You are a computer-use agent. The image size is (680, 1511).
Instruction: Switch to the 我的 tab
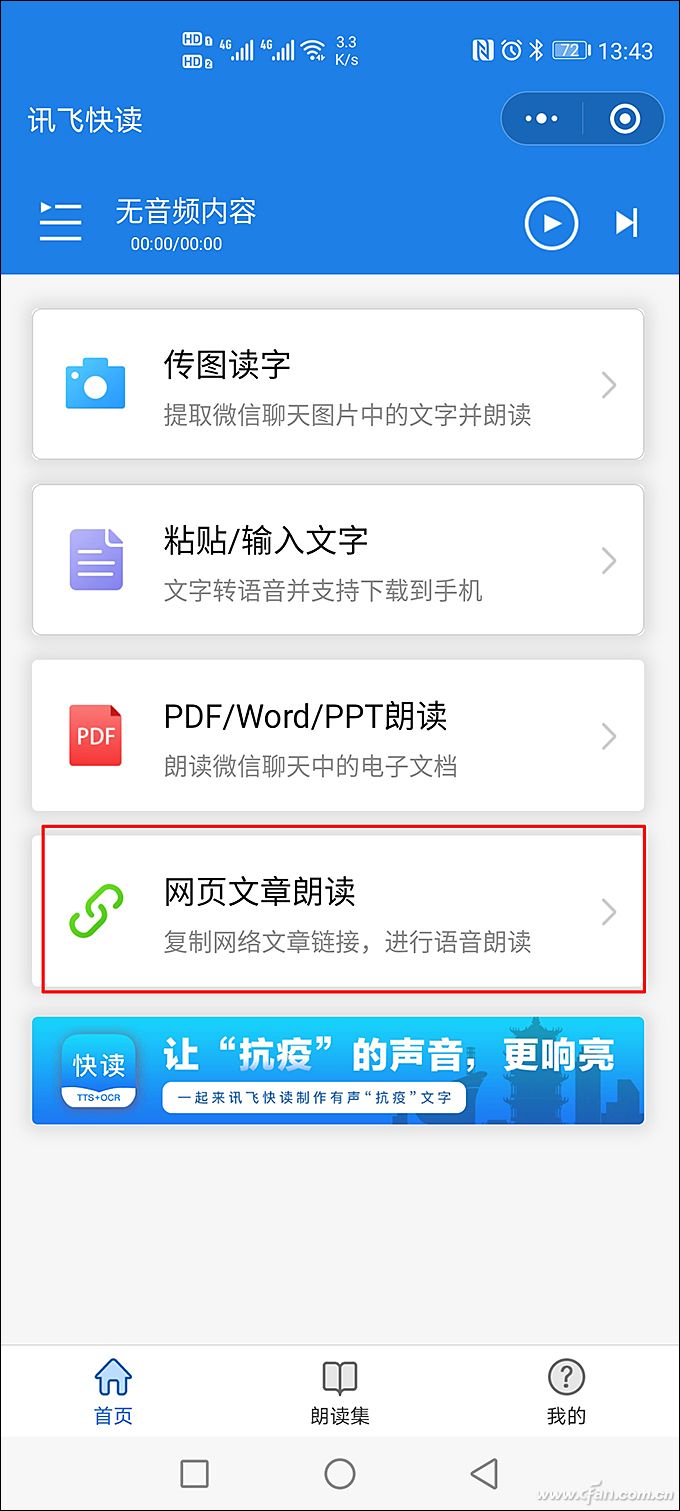tap(566, 1392)
